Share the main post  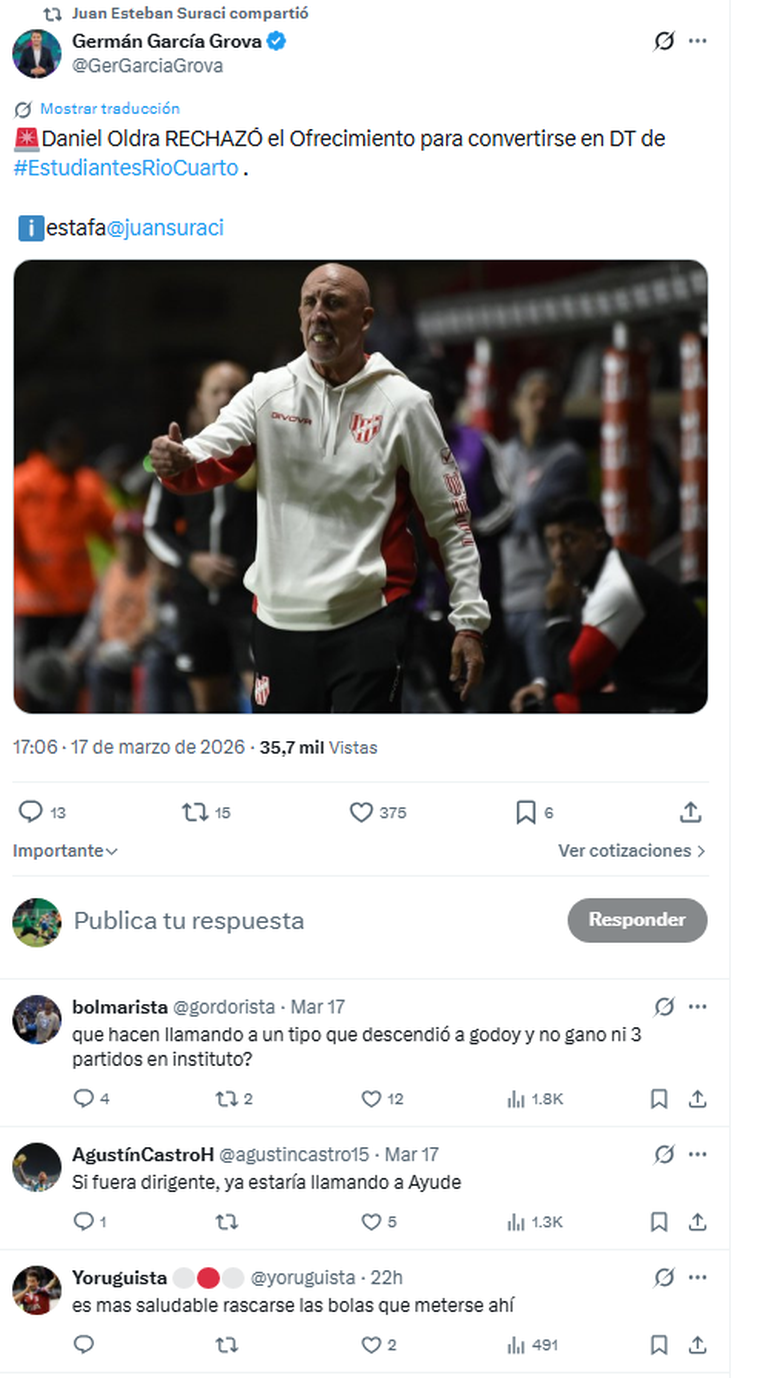690,812
